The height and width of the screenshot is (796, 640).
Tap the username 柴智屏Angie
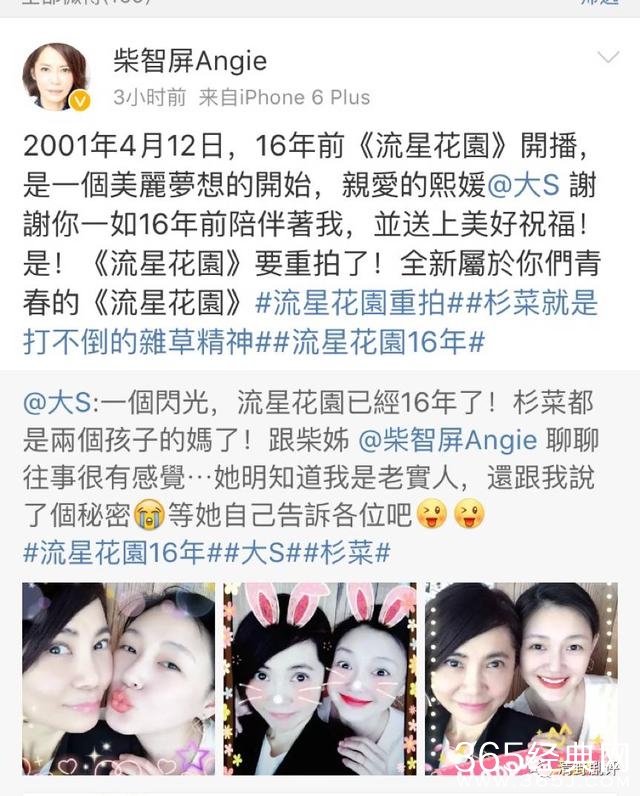tap(190, 61)
